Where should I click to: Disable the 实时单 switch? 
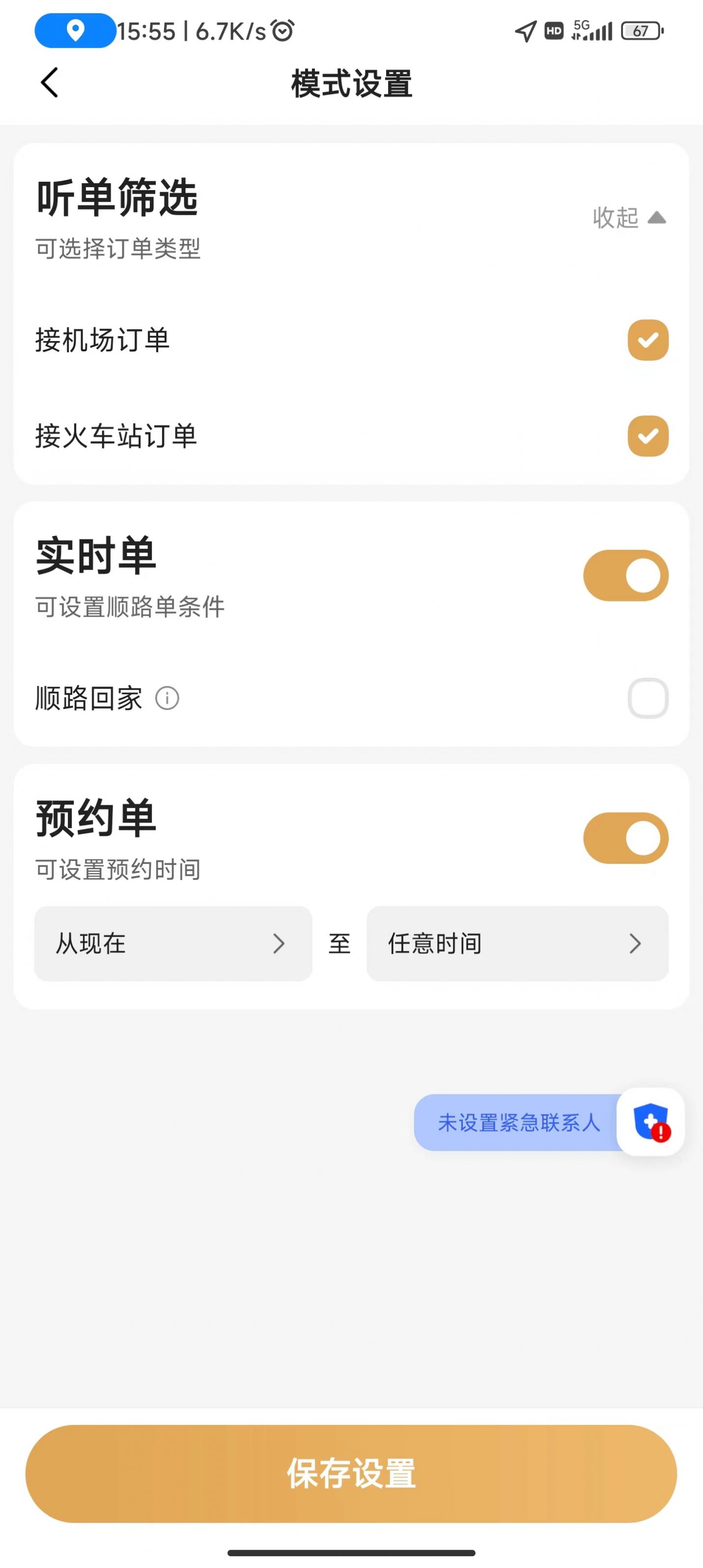(625, 574)
